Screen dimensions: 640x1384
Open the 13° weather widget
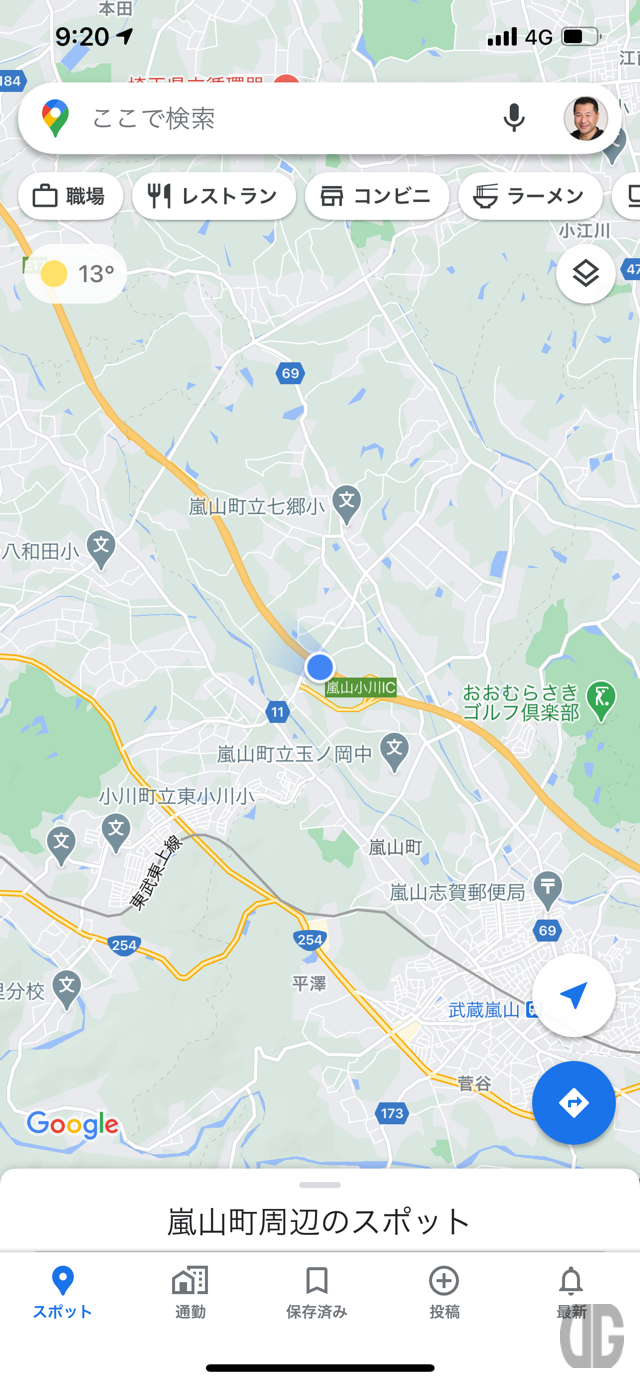(76, 274)
